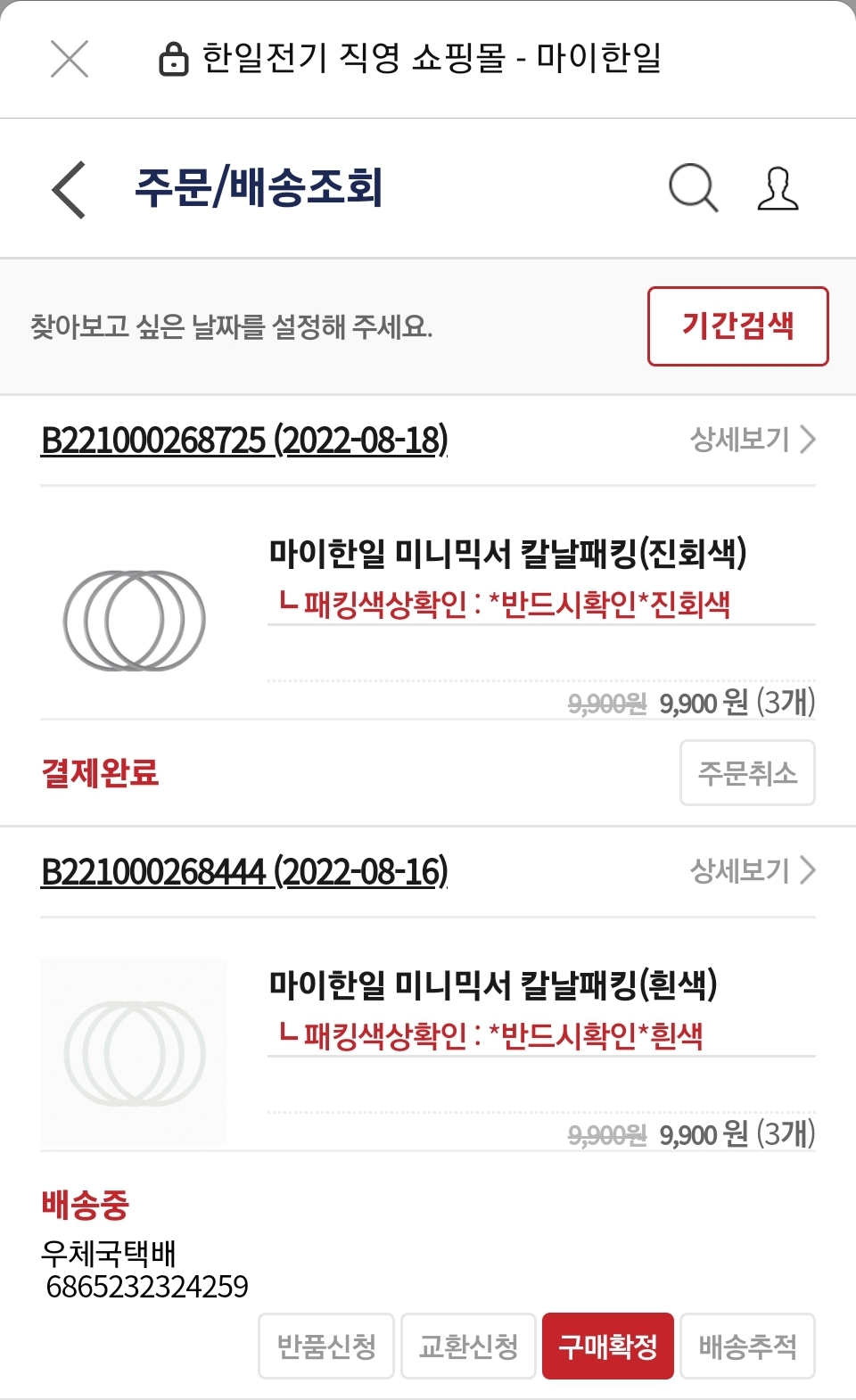Open the 진회색 칼날패킹 product image
The height and width of the screenshot is (1400, 856).
[x=135, y=621]
